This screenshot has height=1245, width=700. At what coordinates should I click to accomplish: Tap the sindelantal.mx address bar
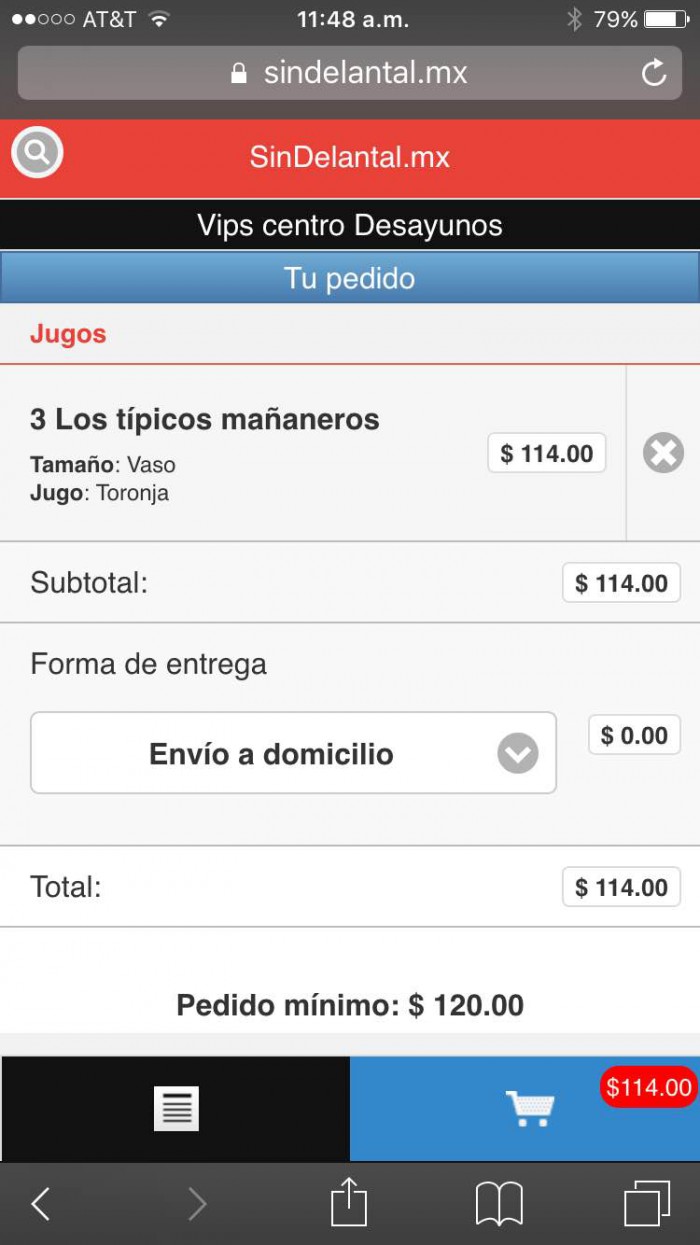click(349, 73)
